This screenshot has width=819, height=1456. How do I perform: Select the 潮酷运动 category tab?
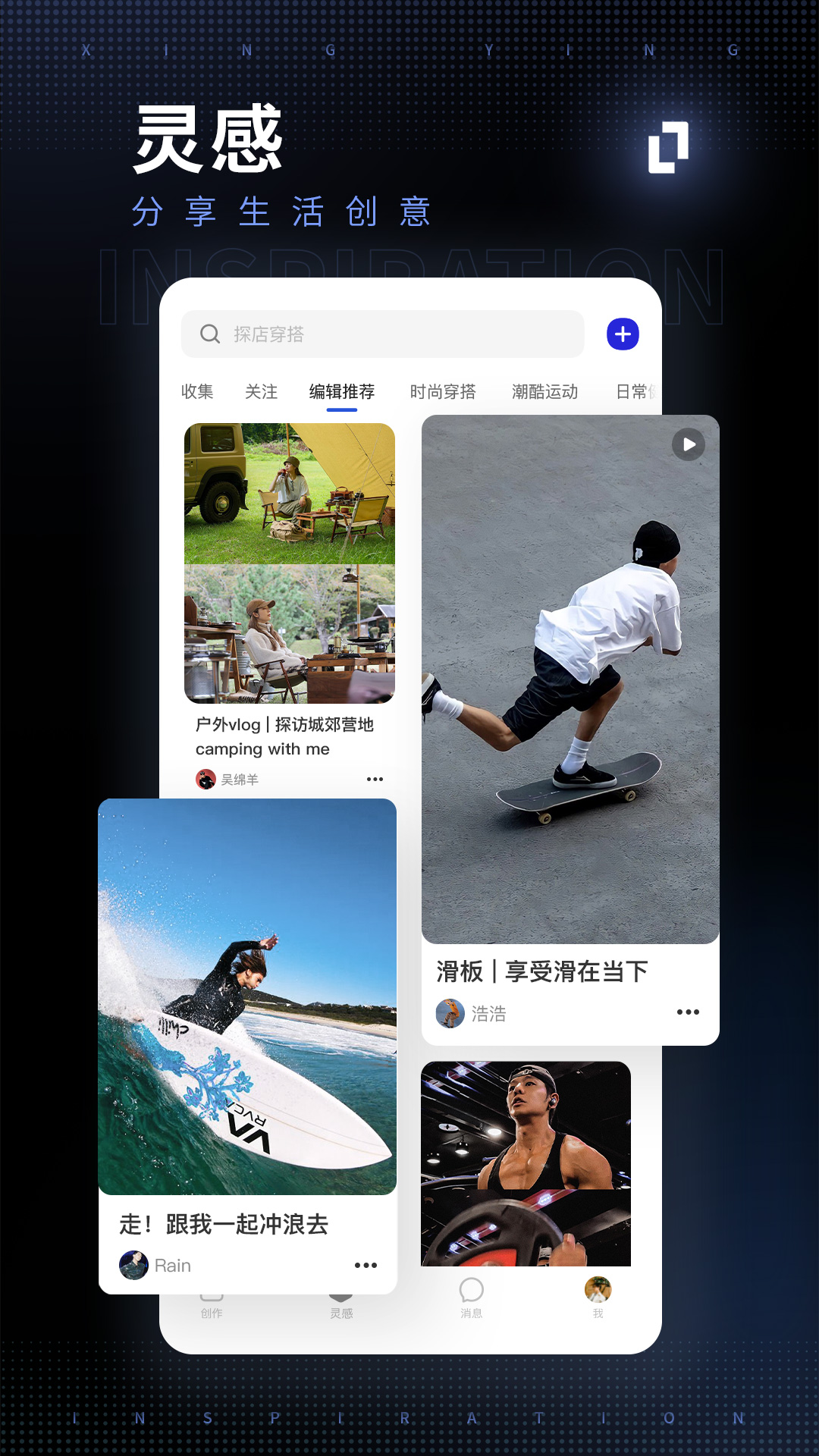tap(545, 392)
